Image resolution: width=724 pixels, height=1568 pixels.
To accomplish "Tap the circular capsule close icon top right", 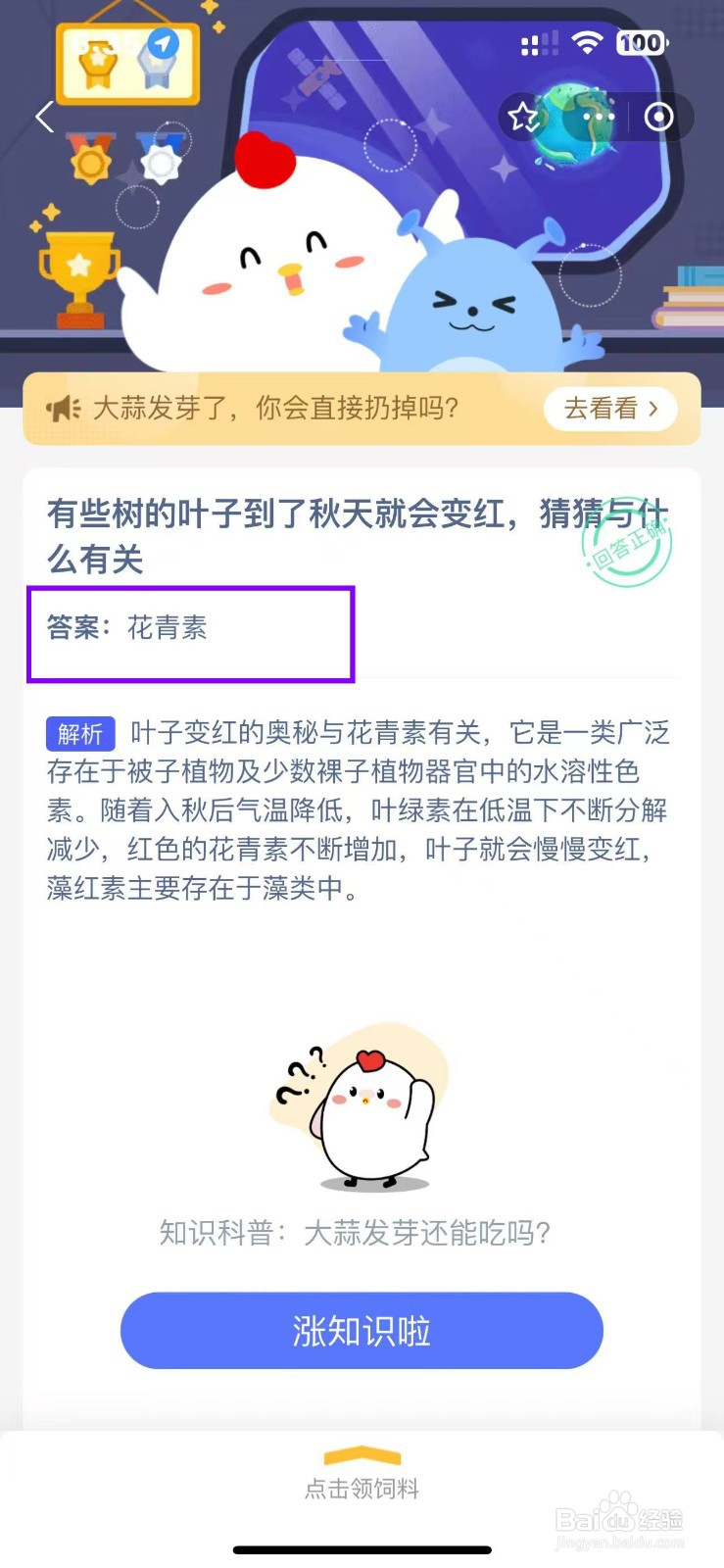I will (x=658, y=117).
